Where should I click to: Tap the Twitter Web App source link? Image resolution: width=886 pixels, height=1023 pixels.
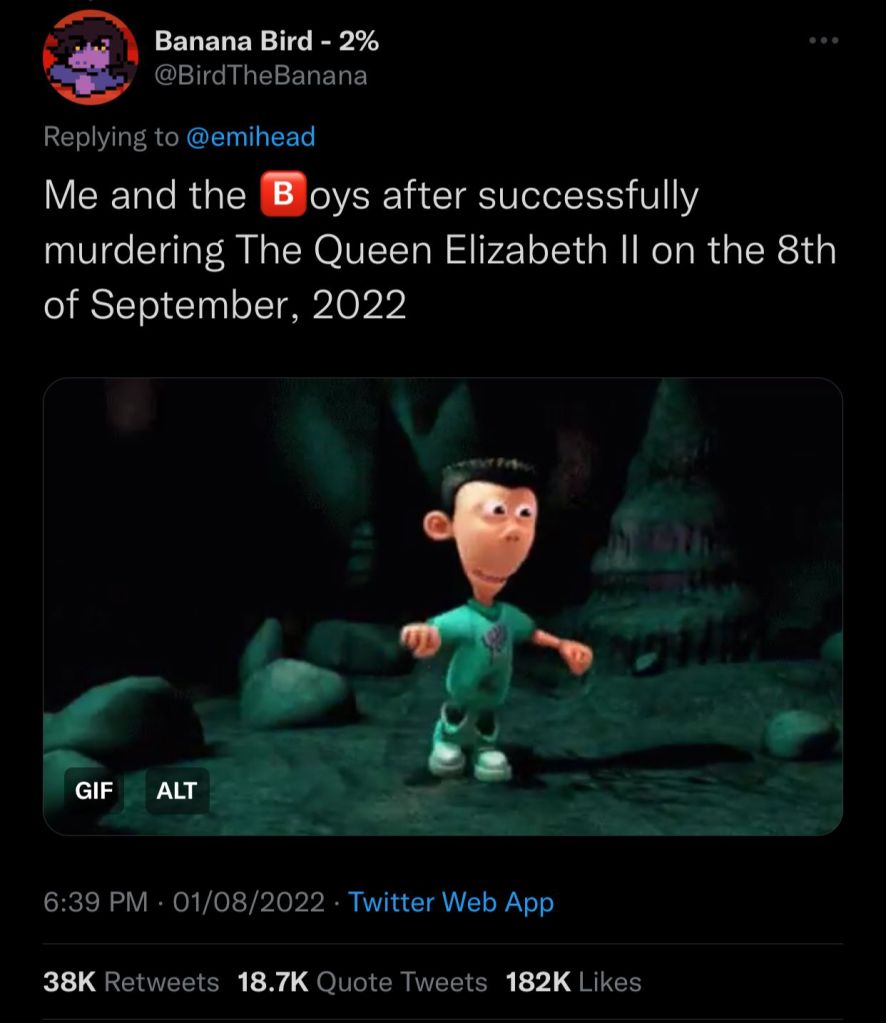tap(450, 902)
